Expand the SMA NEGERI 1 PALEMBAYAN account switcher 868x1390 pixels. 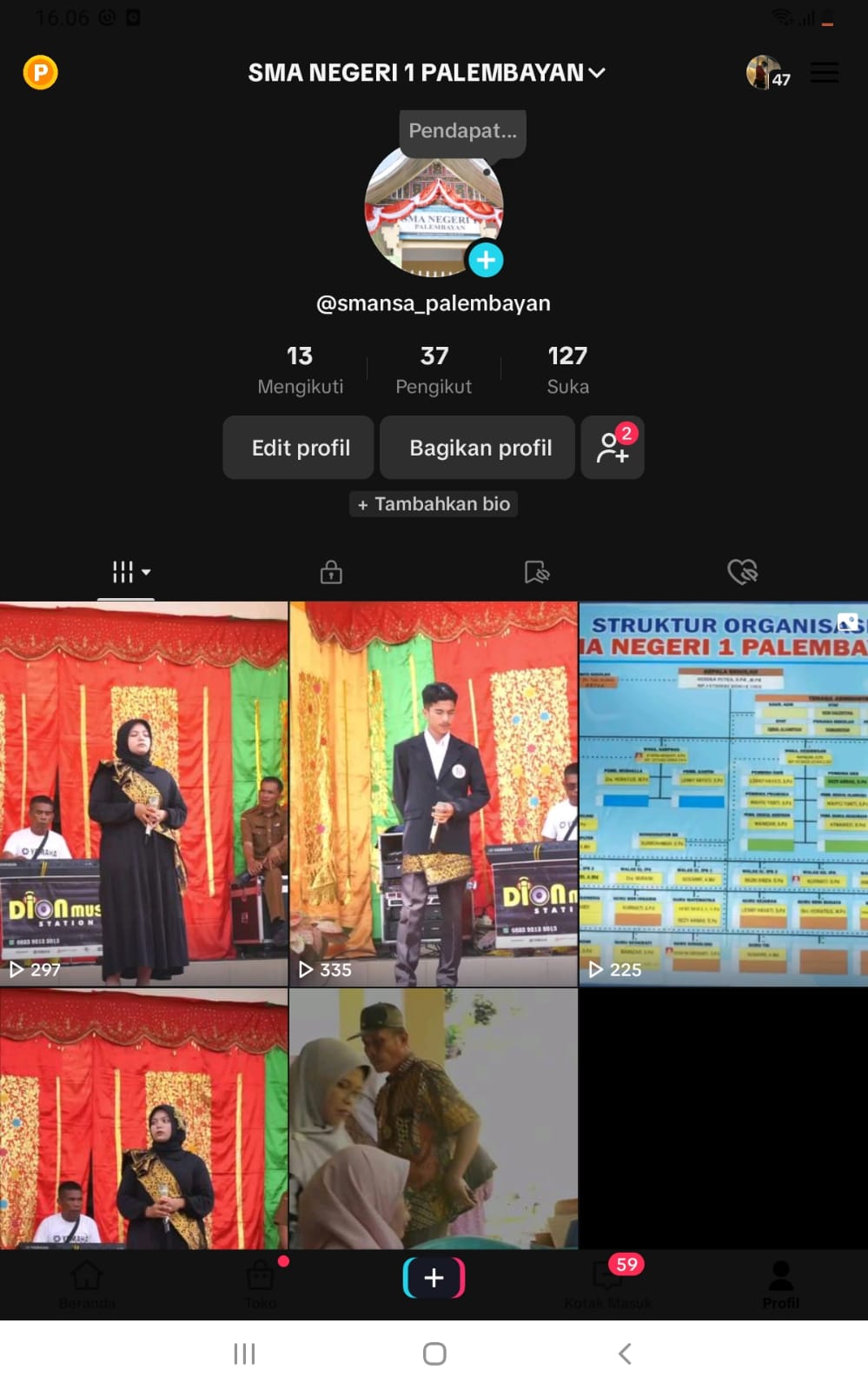[x=426, y=73]
